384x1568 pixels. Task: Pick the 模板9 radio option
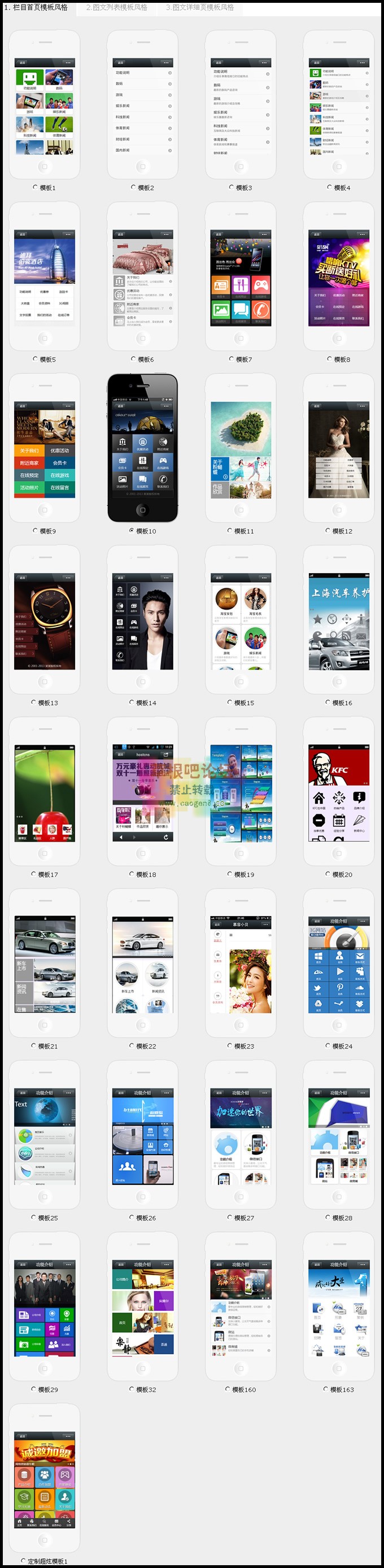click(x=35, y=531)
